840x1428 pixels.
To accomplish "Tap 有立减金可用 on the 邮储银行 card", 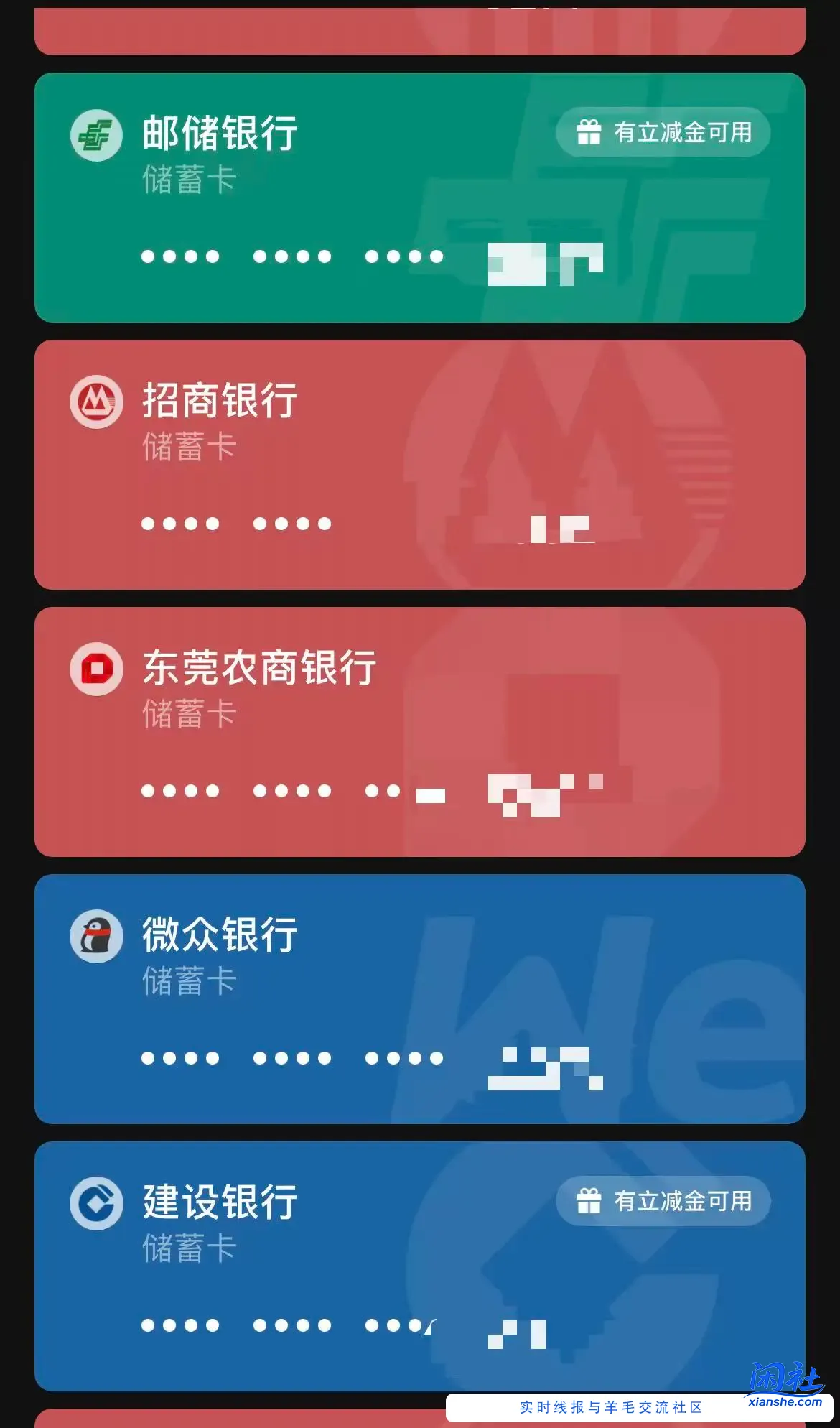I will [x=663, y=132].
